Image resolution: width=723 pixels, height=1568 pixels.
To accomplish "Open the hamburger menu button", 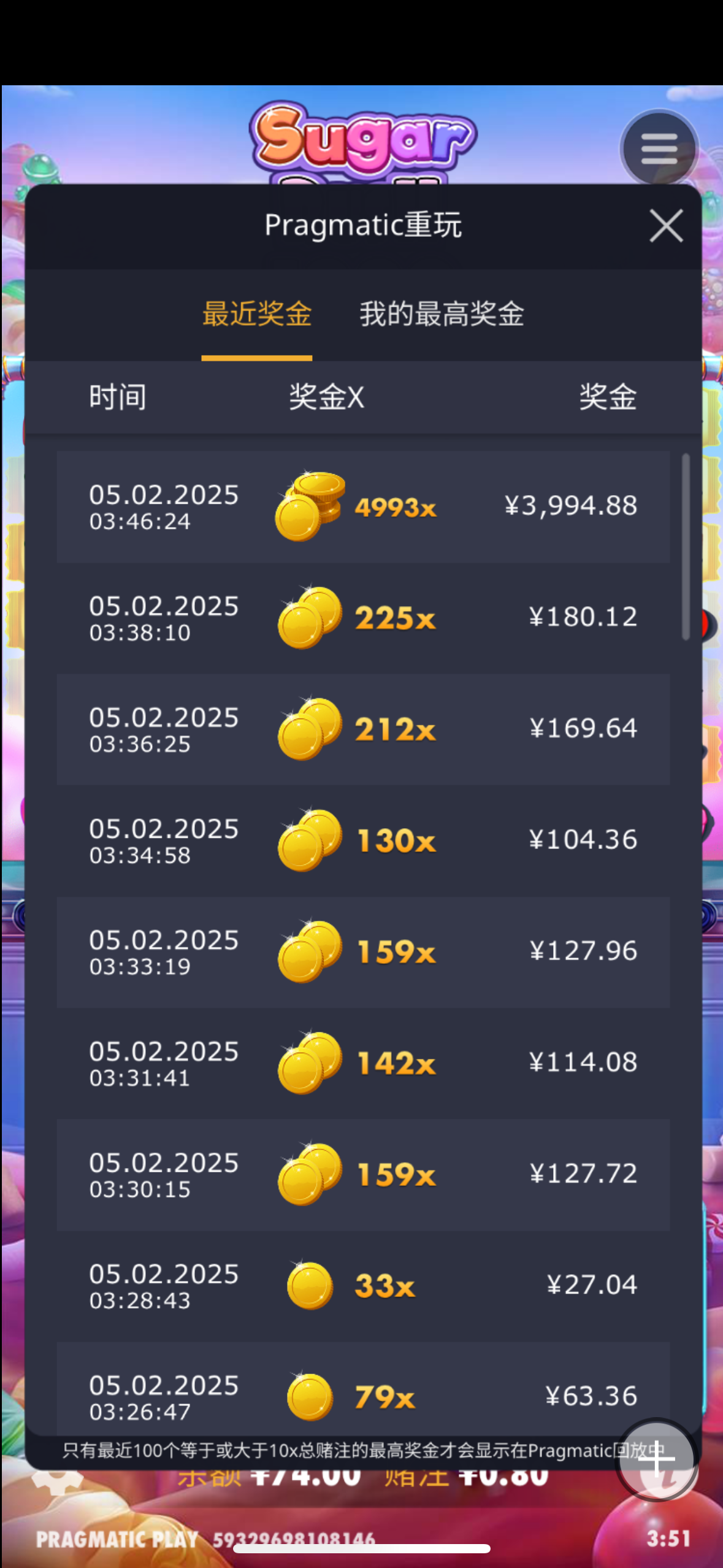I will [659, 149].
